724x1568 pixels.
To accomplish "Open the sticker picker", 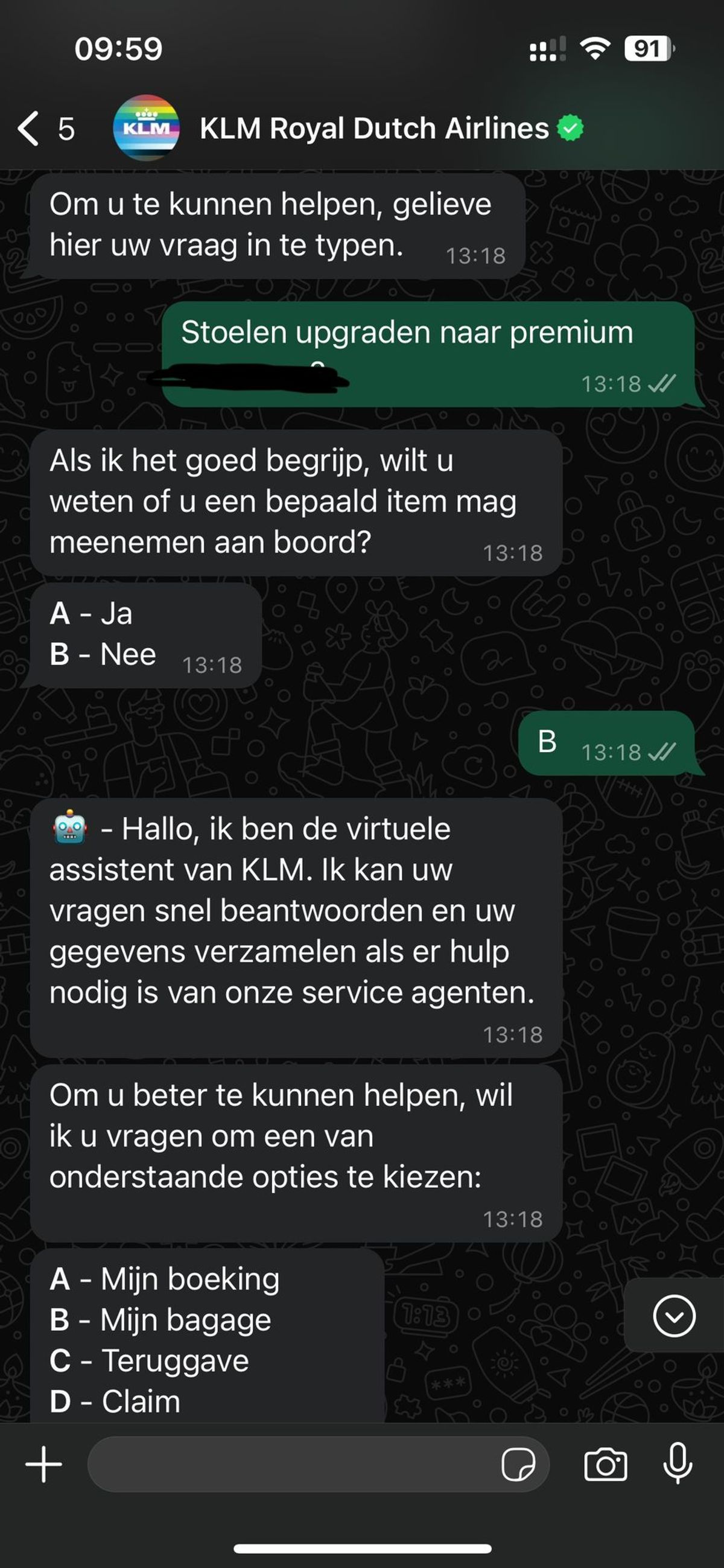I will tap(518, 1464).
